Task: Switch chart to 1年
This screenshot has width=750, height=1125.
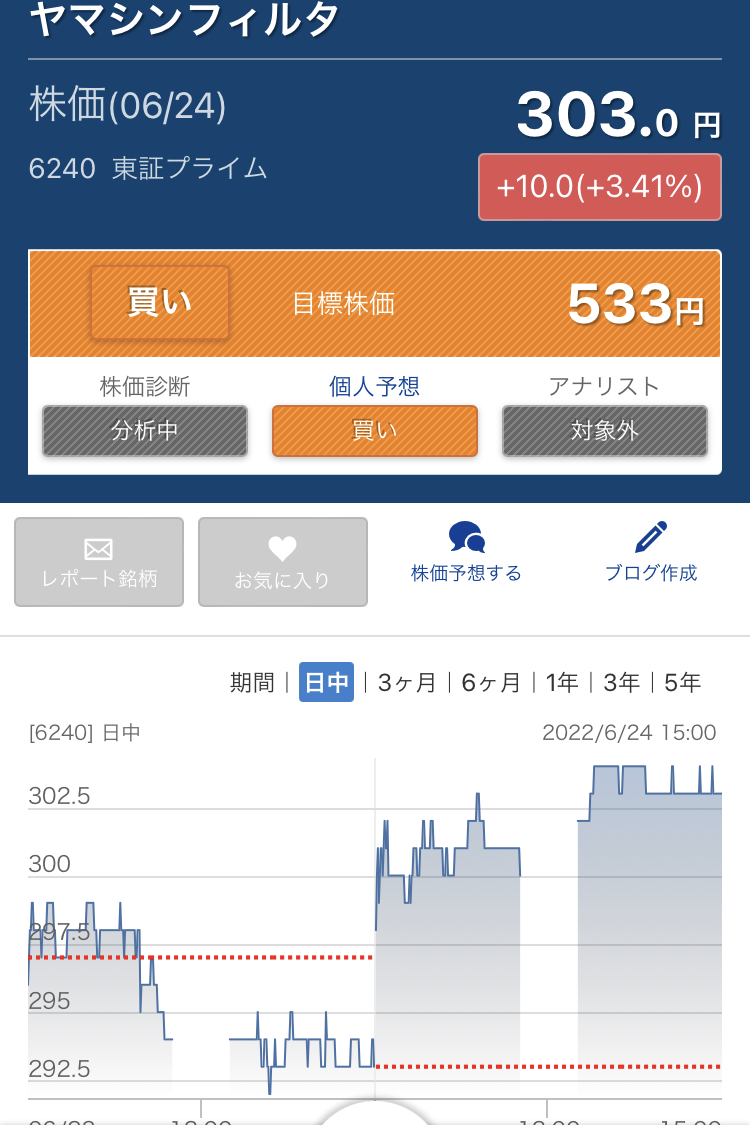Action: 562,683
